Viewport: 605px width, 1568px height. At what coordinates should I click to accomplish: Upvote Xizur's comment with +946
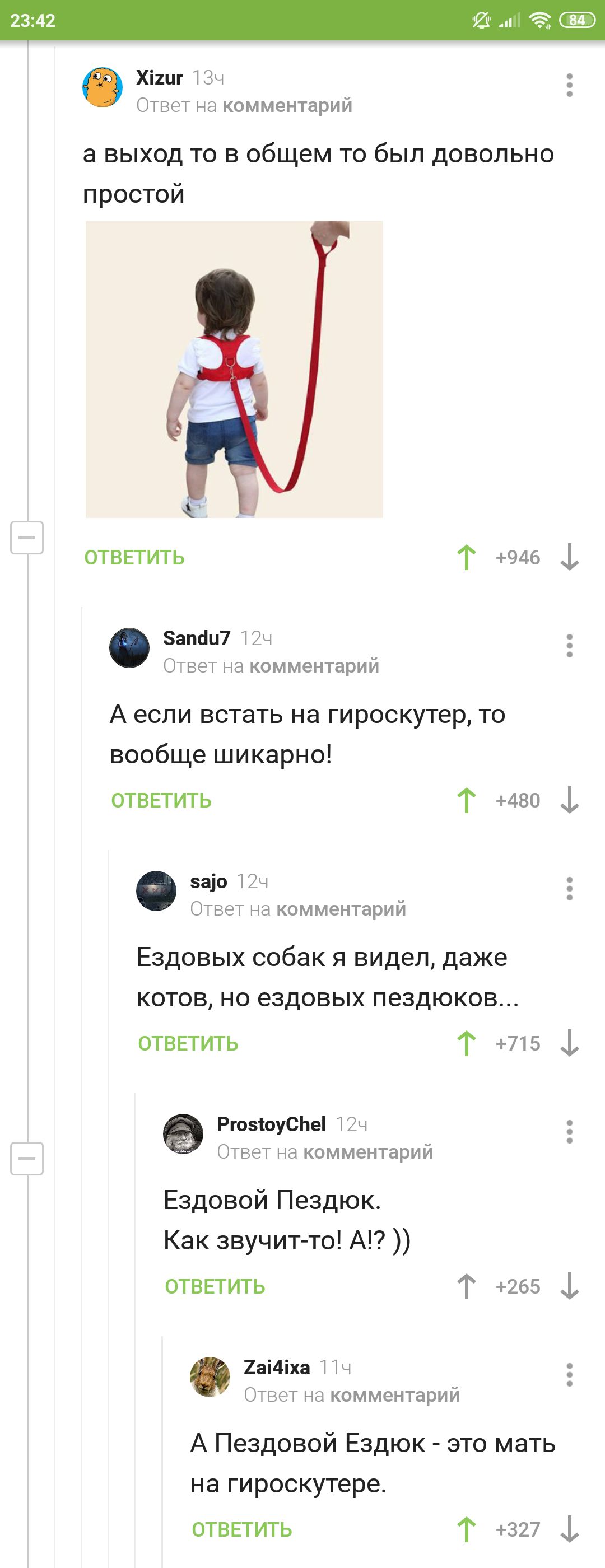466,557
